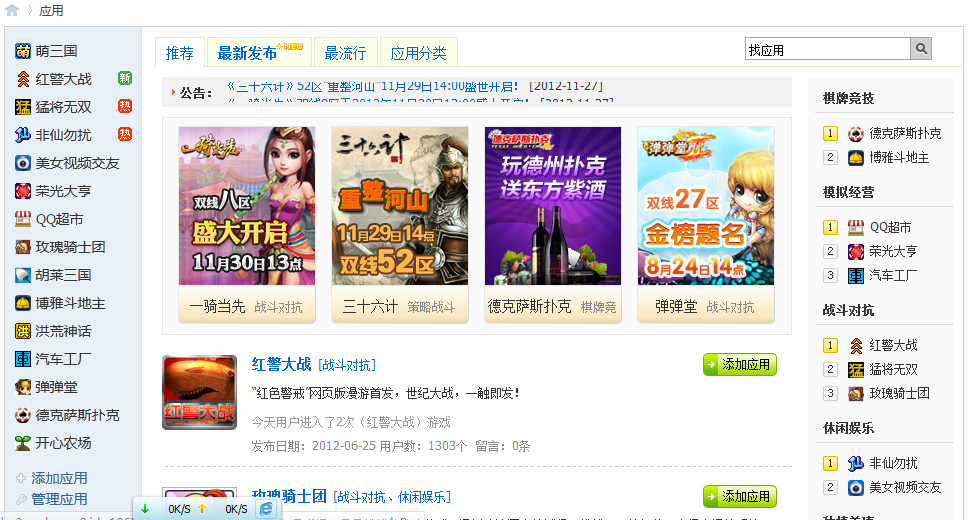Focus the 找应用 search field
Screen dimensions: 971x520
[x=827, y=49]
